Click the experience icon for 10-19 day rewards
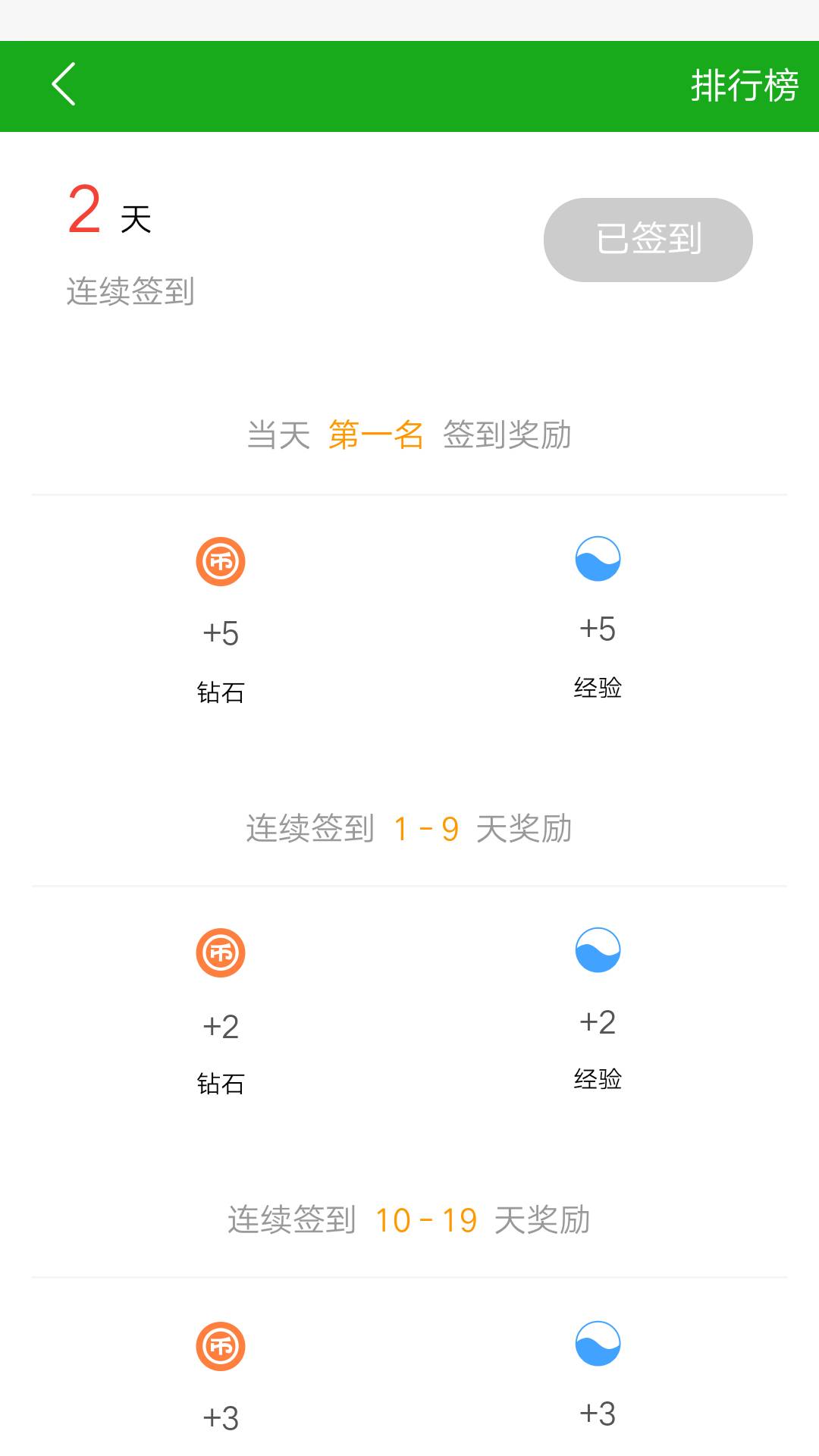This screenshot has height=1456, width=819. (599, 1343)
